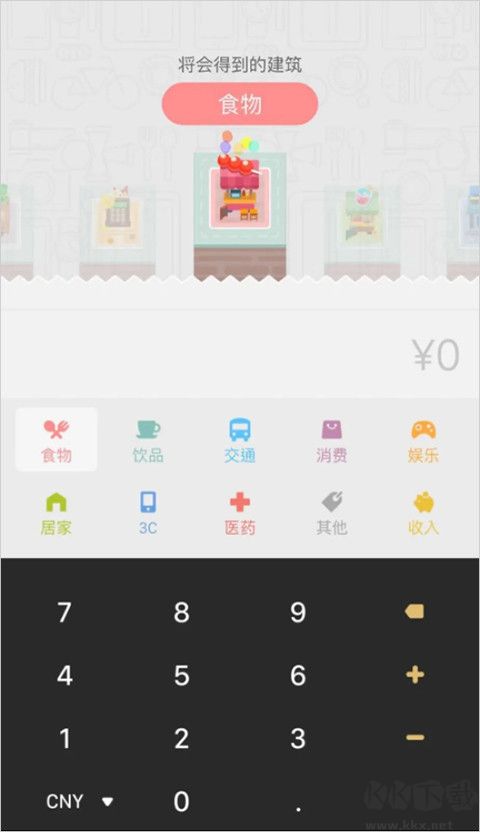This screenshot has width=480, height=832.
Task: Enter digit 0 on the keypad
Action: pos(181,801)
